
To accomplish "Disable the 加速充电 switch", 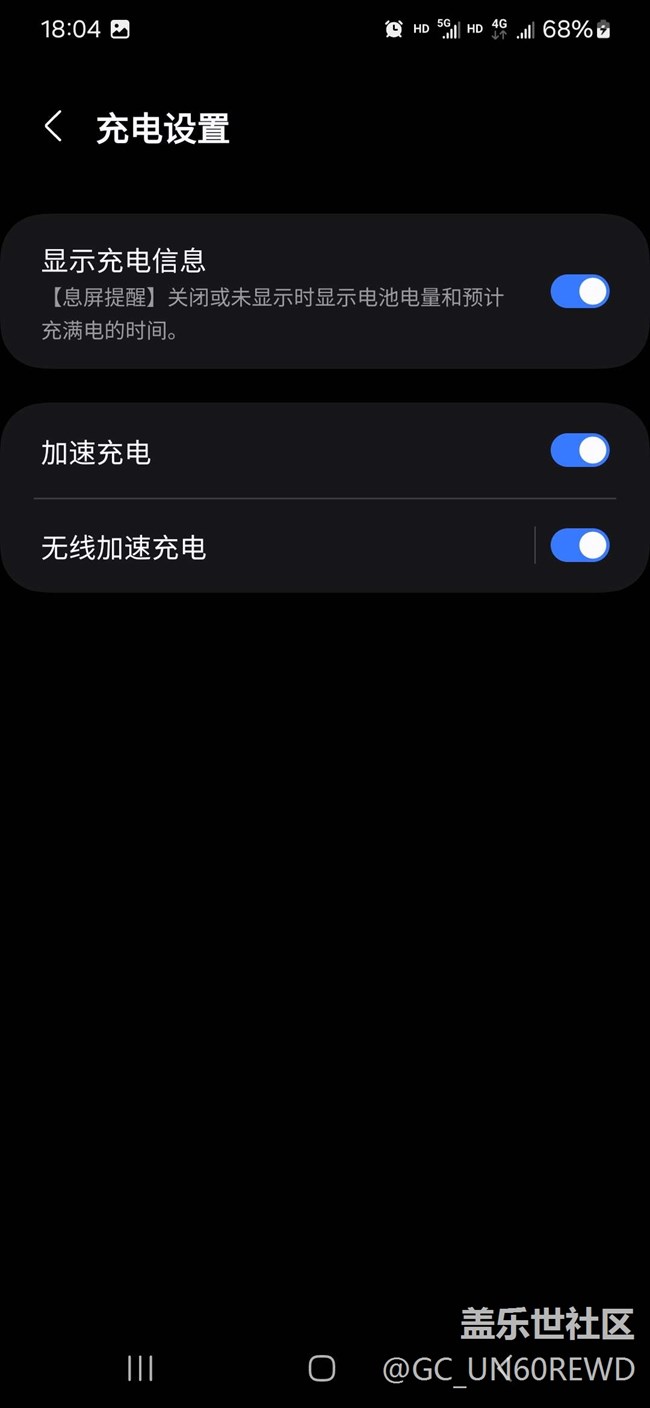I will 580,451.
